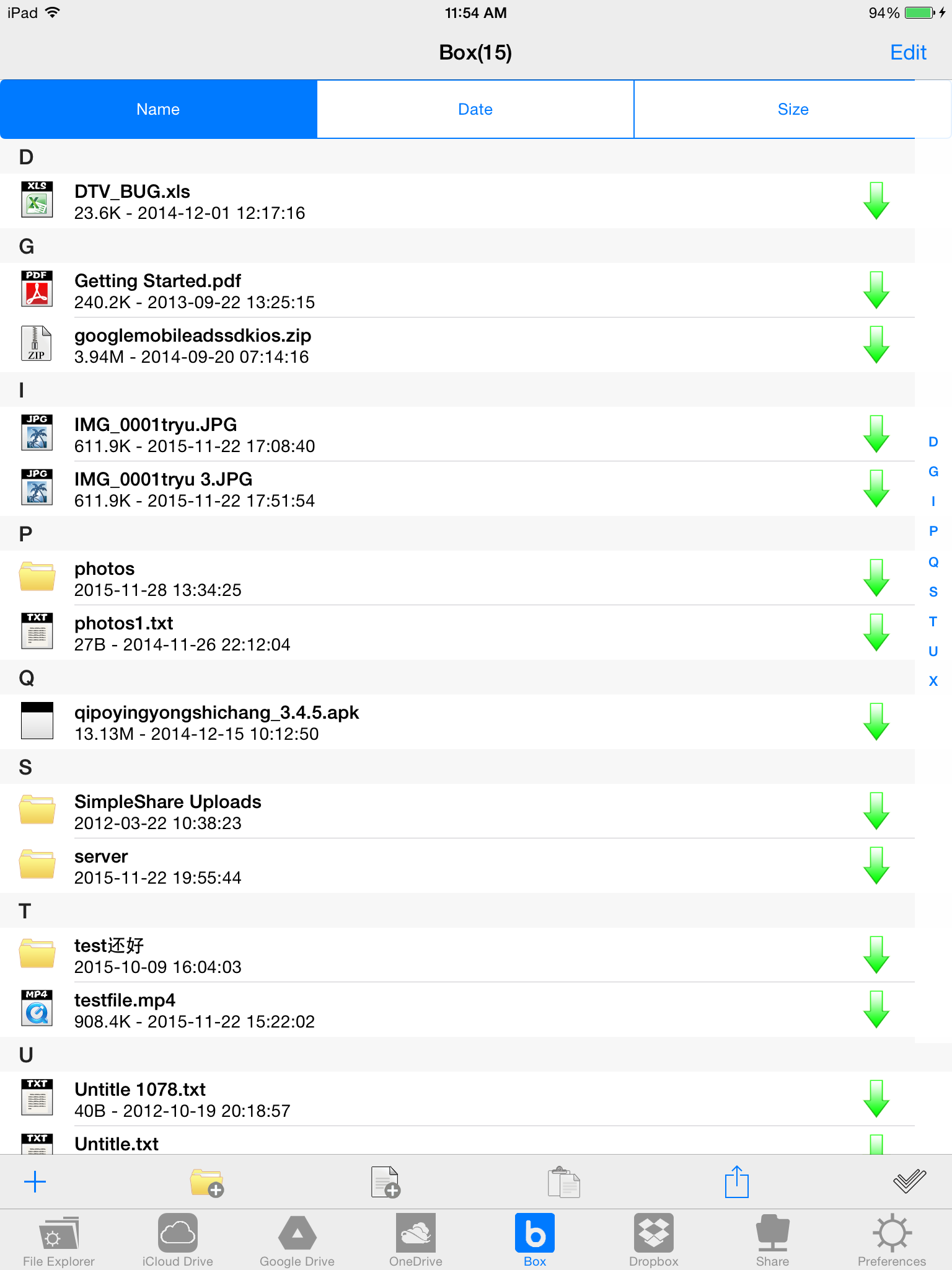Image resolution: width=952 pixels, height=1270 pixels.
Task: Download testfile.mp4 with green arrow
Action: coord(876,1009)
